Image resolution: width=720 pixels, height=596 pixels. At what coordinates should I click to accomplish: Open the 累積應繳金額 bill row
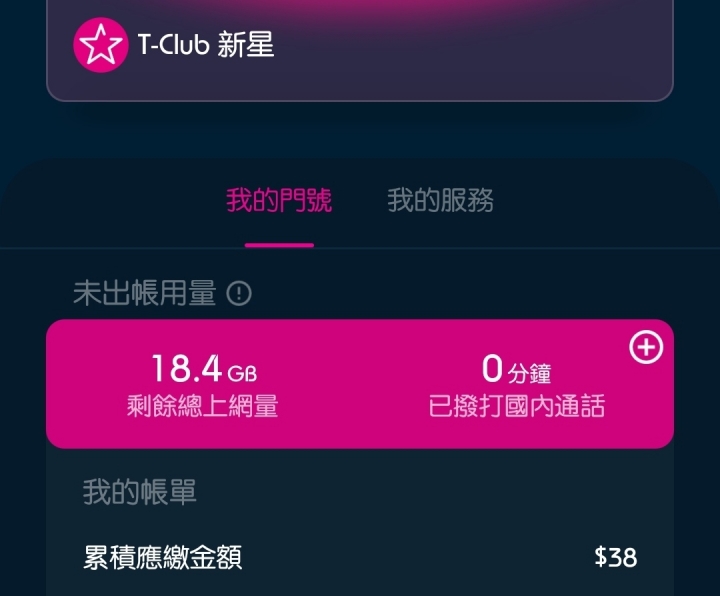coord(359,557)
